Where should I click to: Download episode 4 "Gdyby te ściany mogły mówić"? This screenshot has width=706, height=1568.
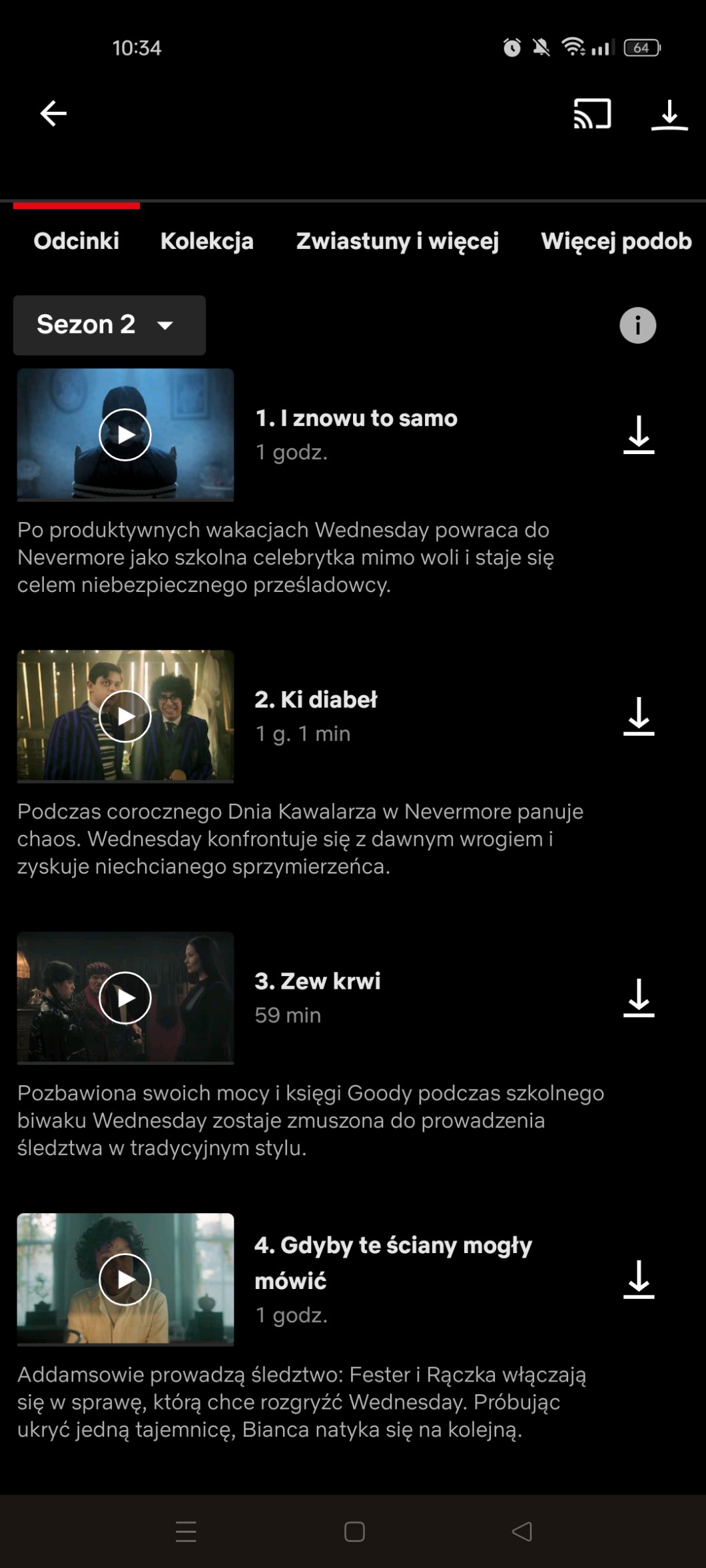[x=639, y=1280]
